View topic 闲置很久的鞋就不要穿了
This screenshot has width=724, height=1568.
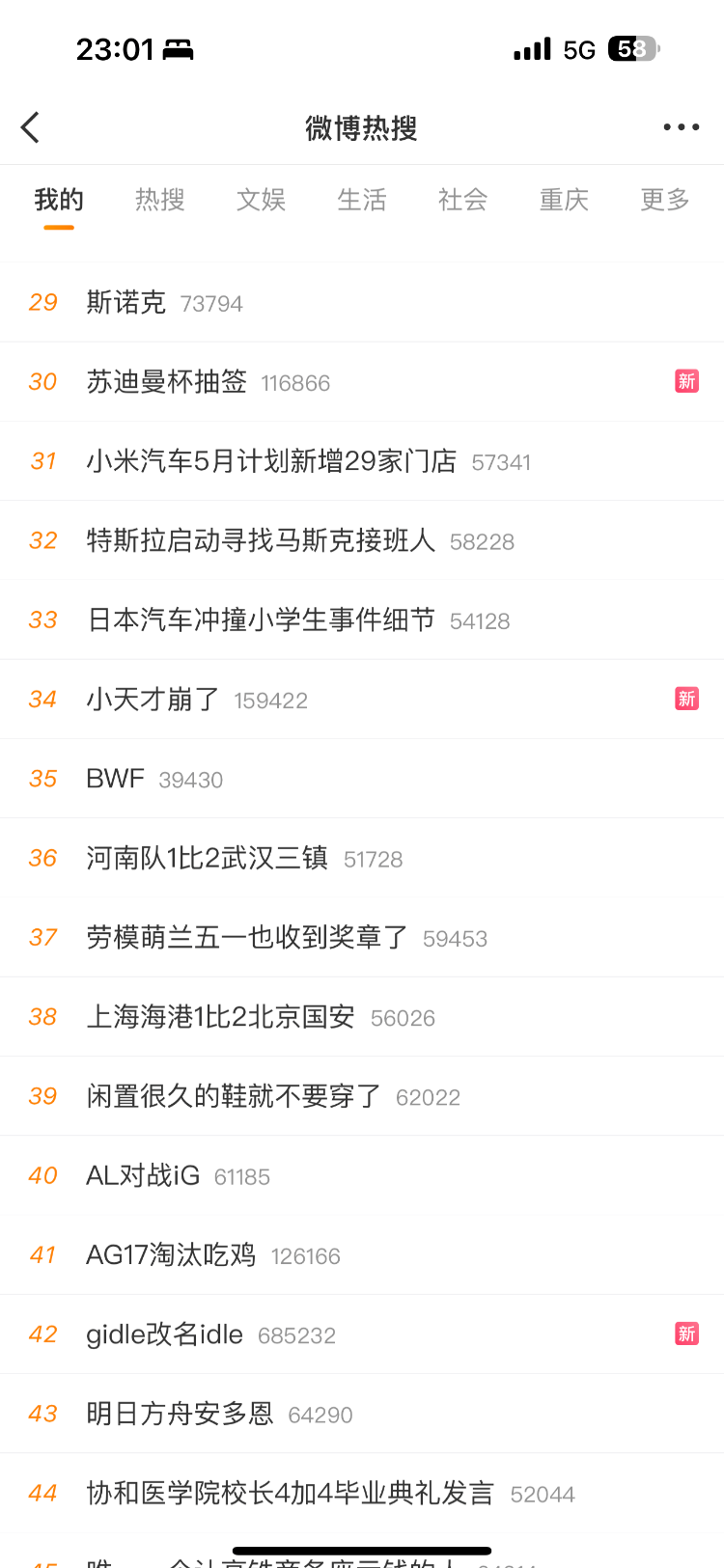click(x=235, y=1096)
